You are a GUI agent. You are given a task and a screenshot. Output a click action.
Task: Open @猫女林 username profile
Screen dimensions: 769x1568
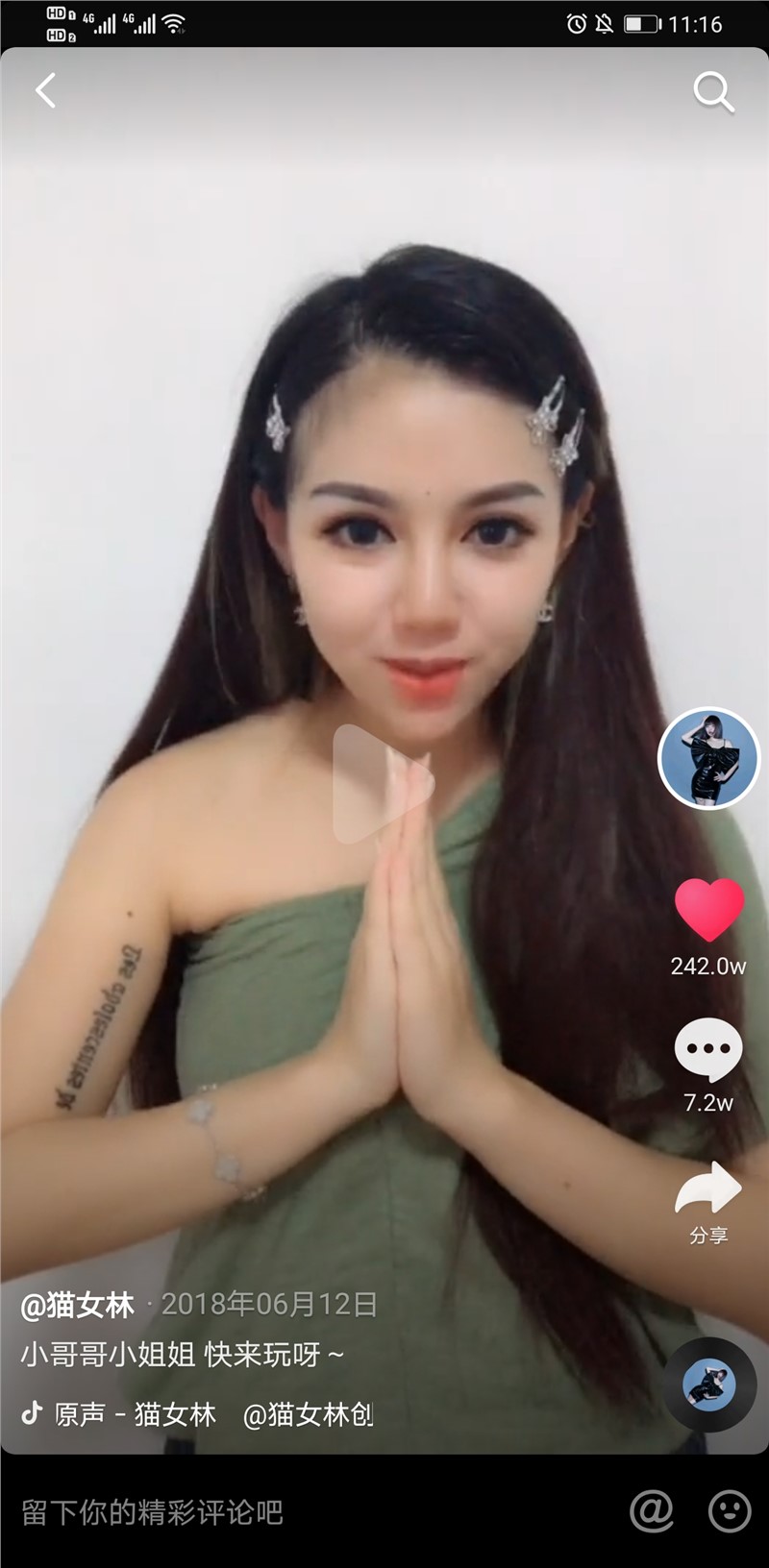78,1305
